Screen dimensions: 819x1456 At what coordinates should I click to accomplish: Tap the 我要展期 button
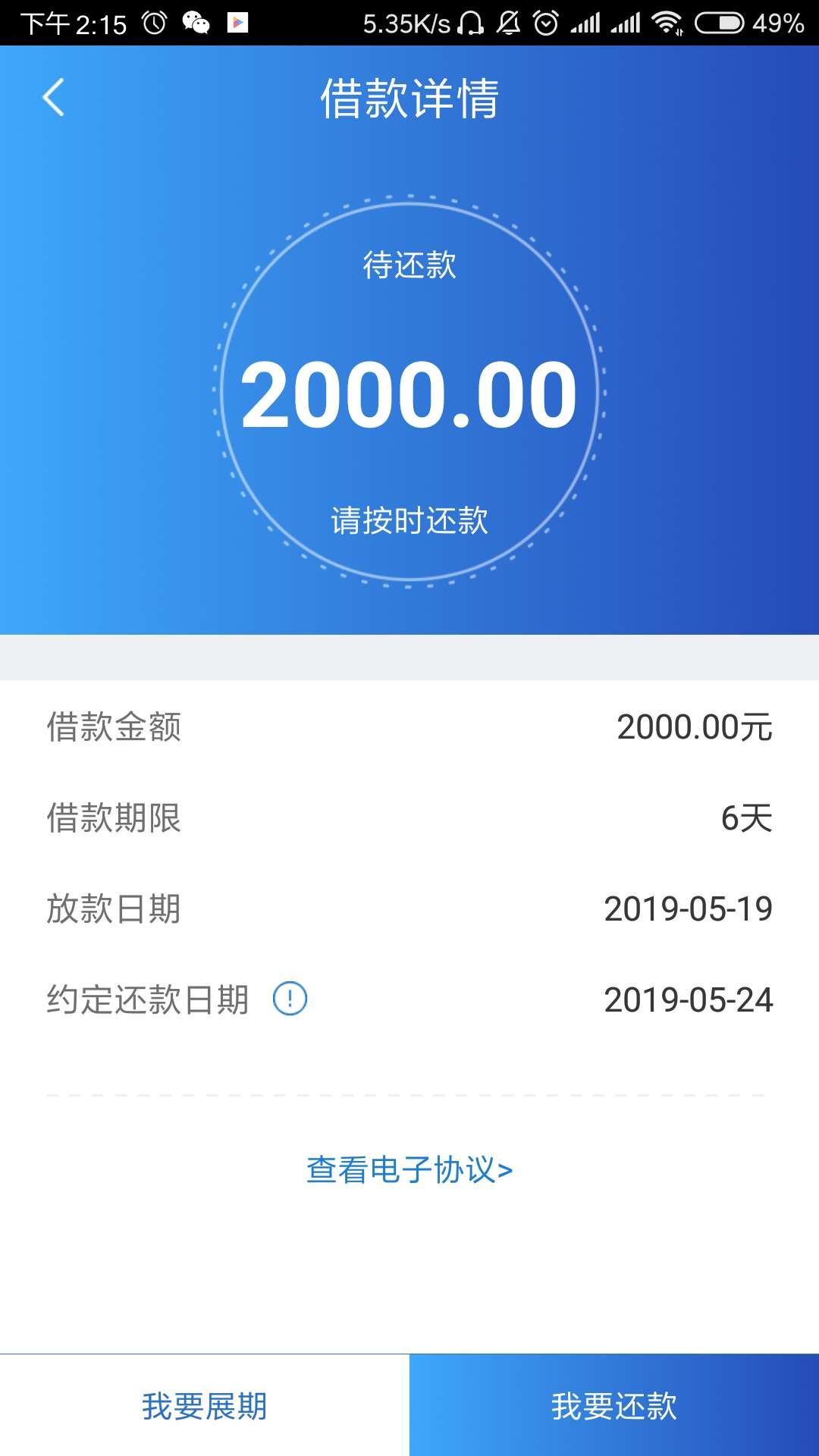[x=205, y=1405]
